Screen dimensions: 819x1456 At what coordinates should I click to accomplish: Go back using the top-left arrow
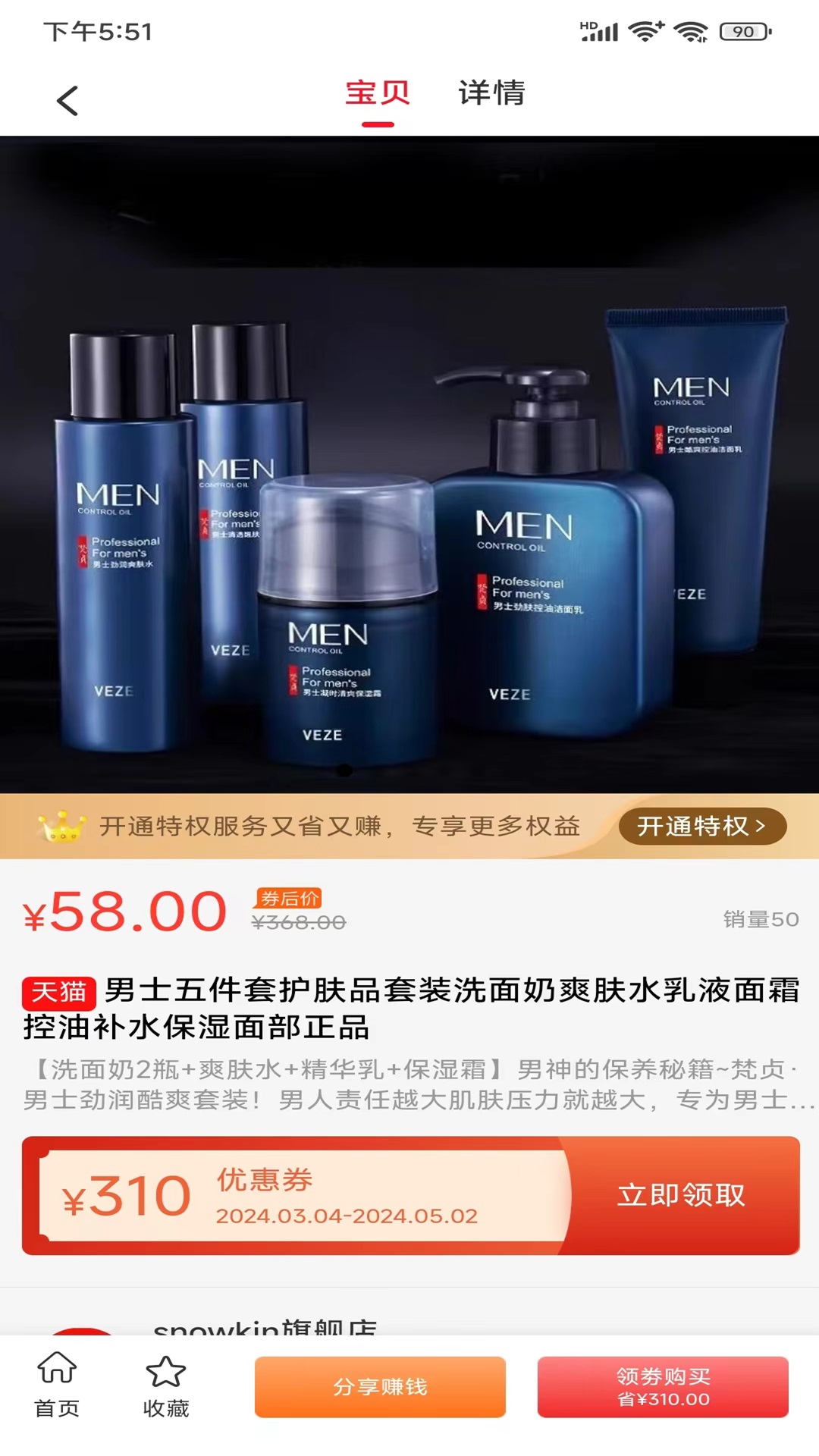67,101
